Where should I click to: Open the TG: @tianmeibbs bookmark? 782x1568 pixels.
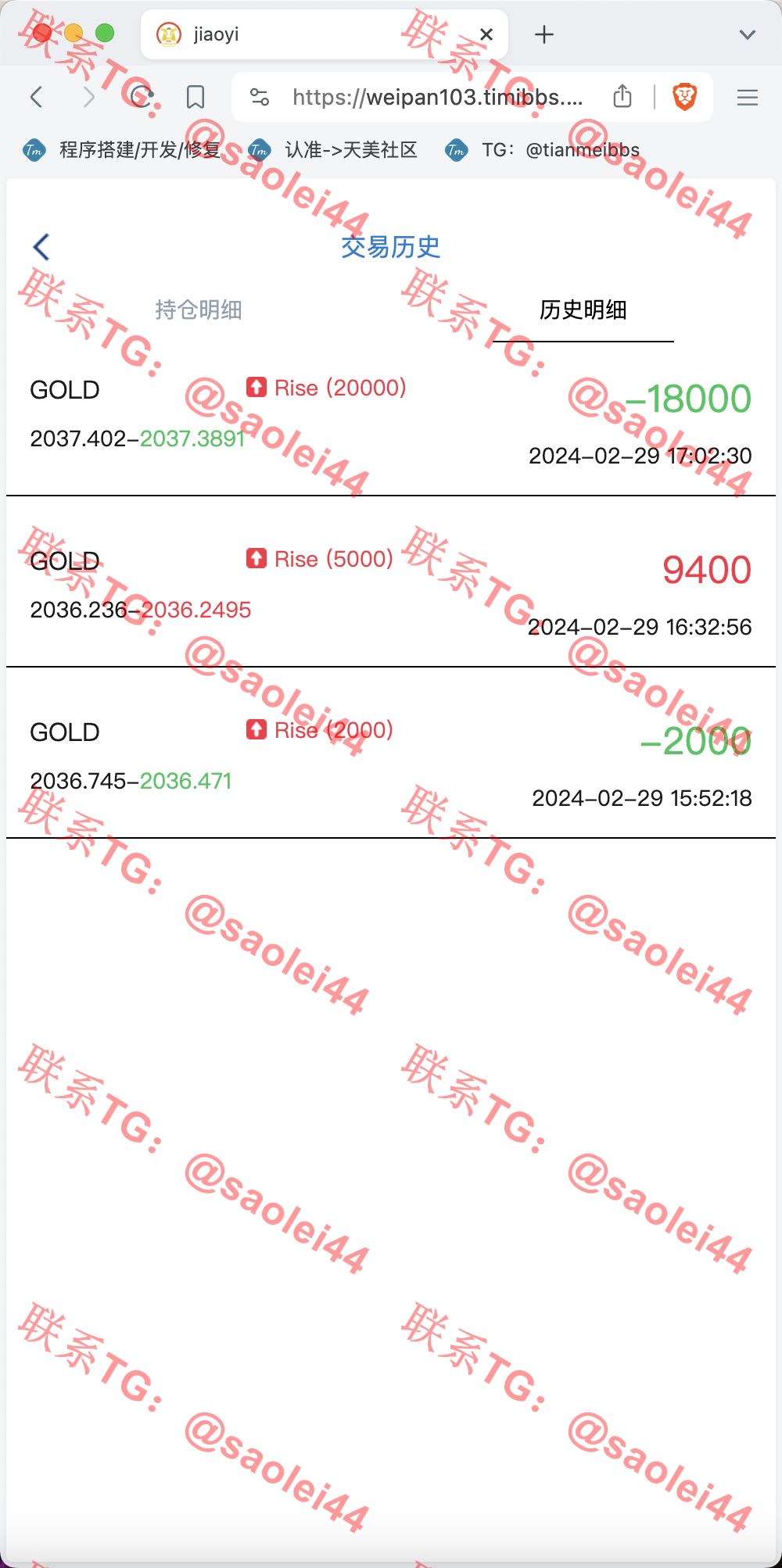click(x=543, y=150)
